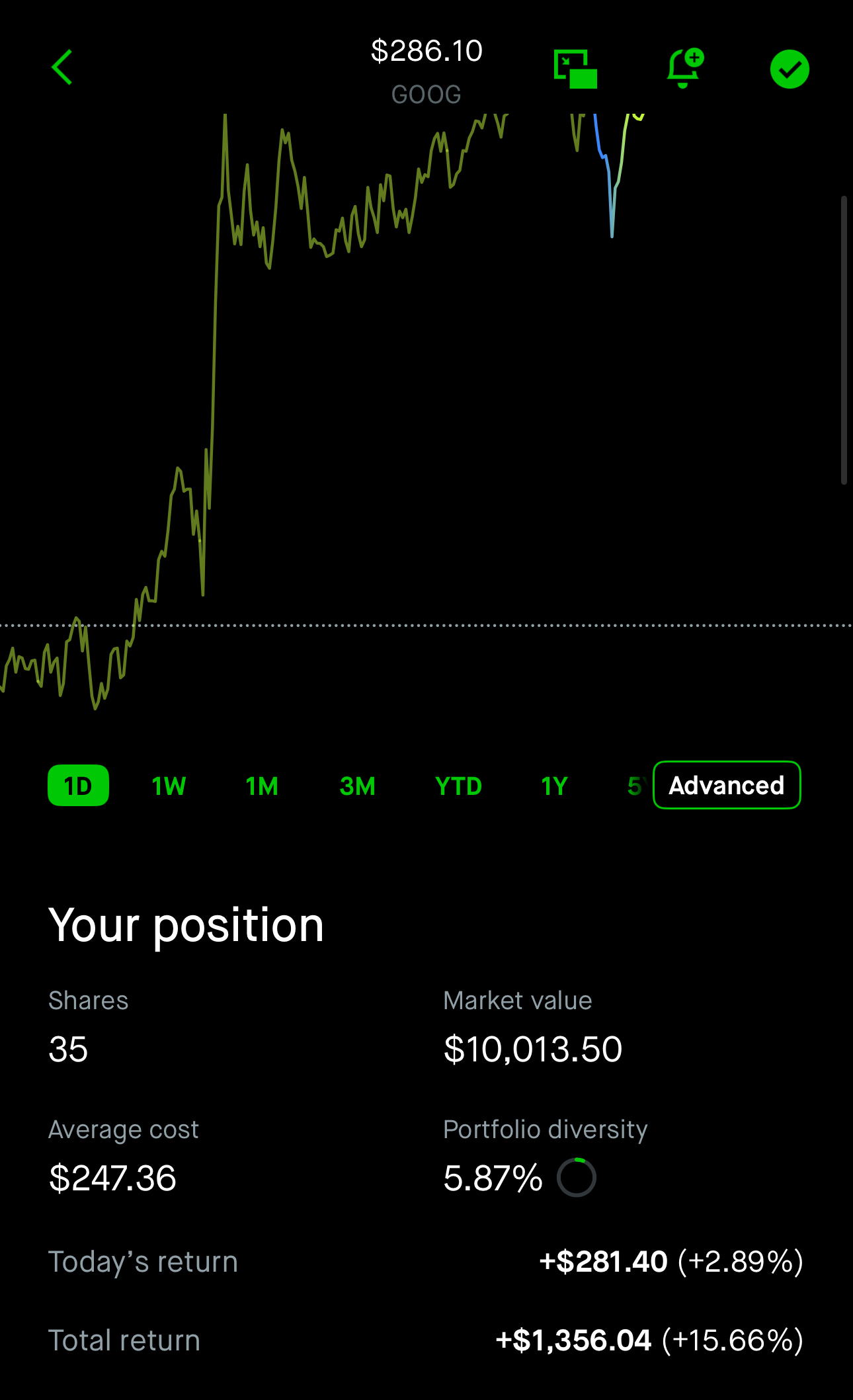853x1400 pixels.
Task: Open picture-in-picture chart view
Action: 575,69
